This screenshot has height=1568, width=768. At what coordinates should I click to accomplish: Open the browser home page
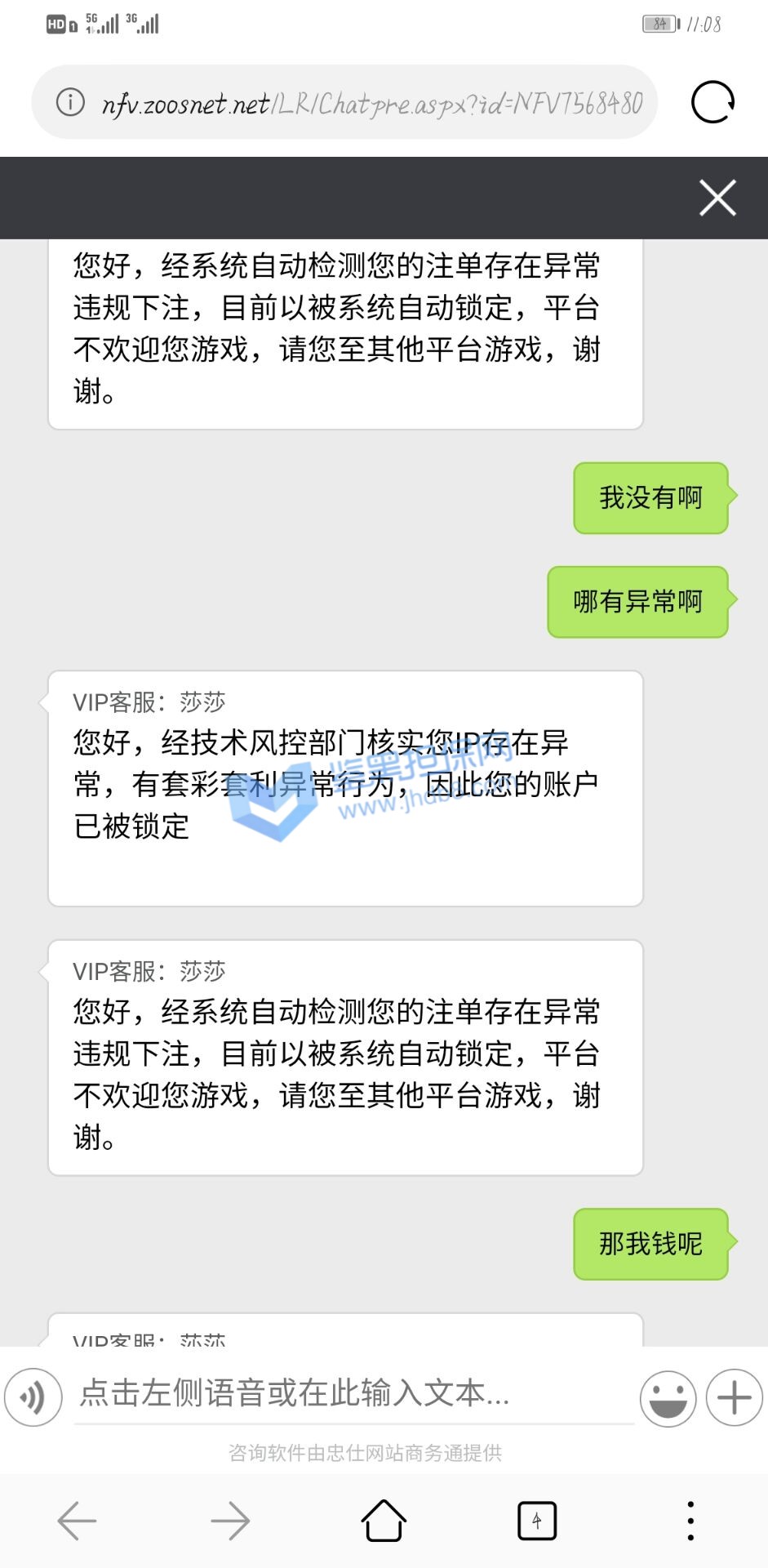(384, 1521)
